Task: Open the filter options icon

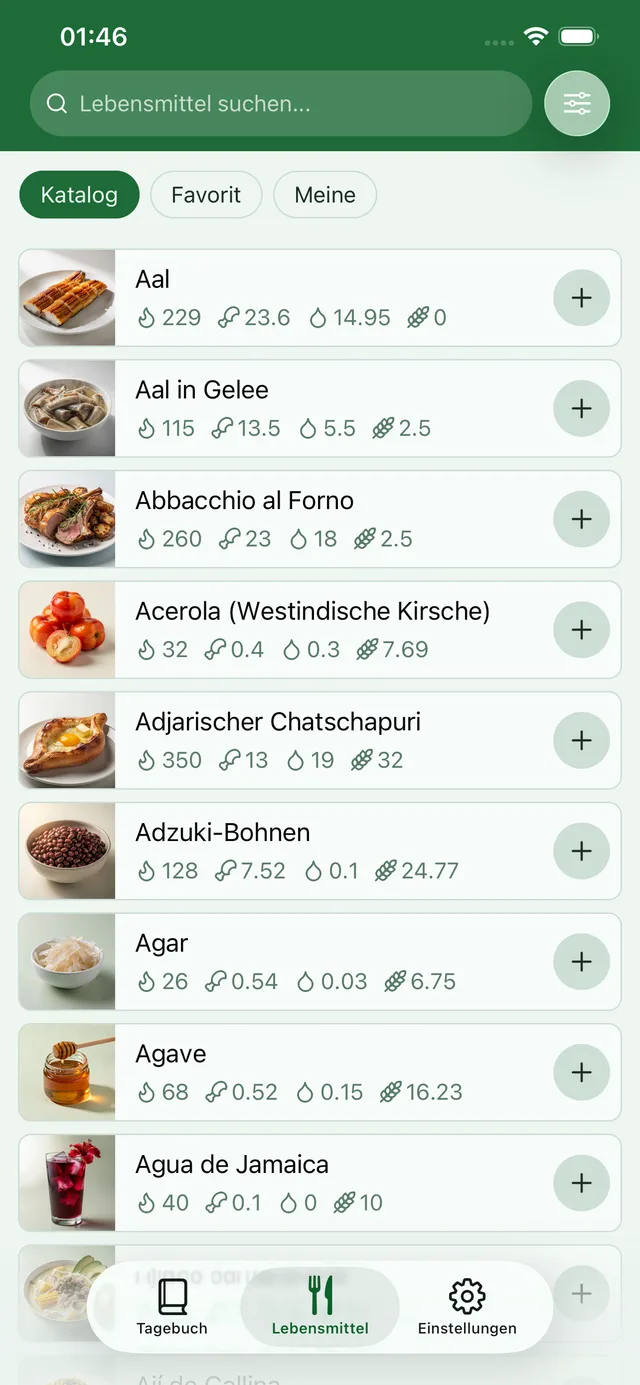Action: (x=577, y=103)
